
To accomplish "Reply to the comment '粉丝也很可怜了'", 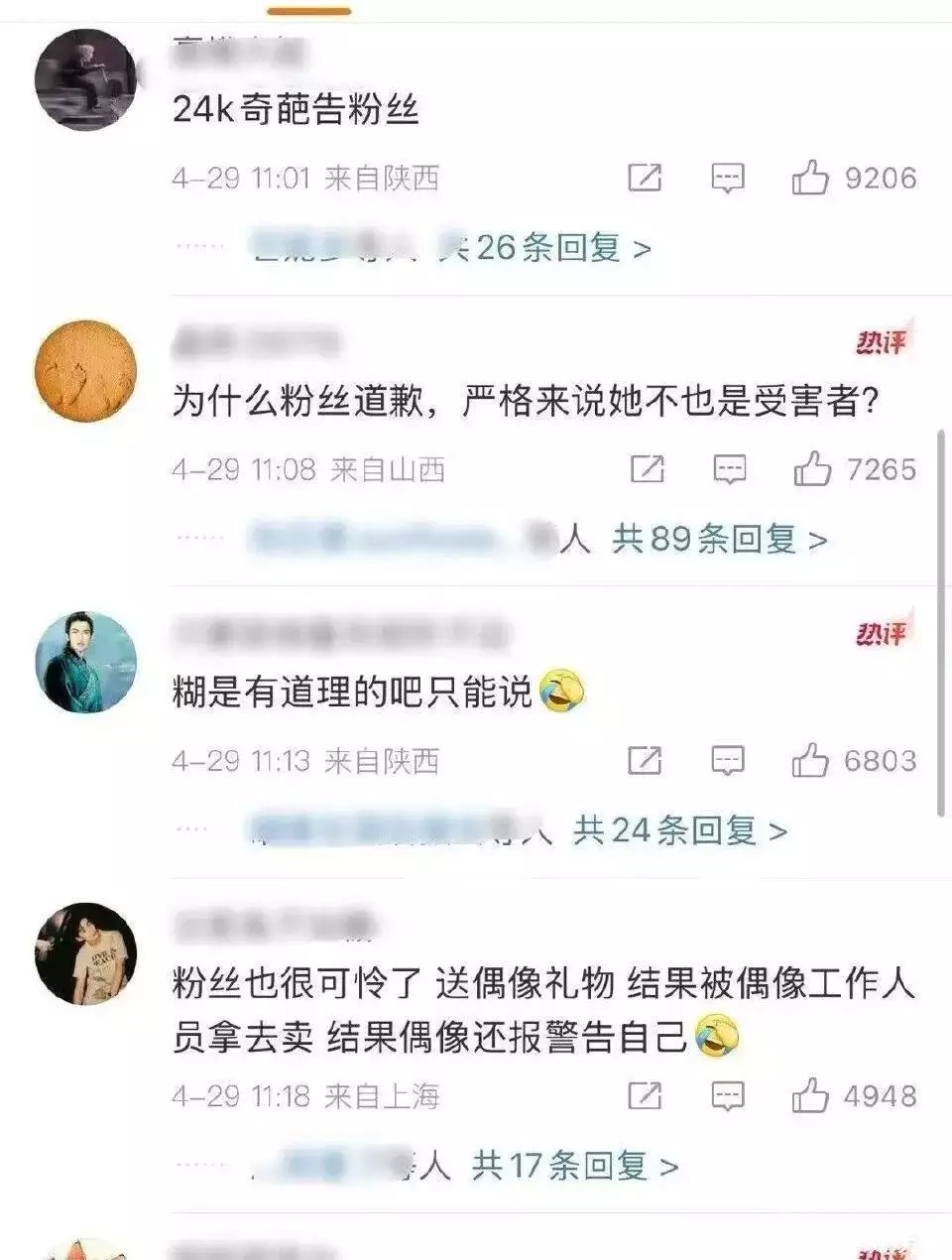I will click(728, 1096).
